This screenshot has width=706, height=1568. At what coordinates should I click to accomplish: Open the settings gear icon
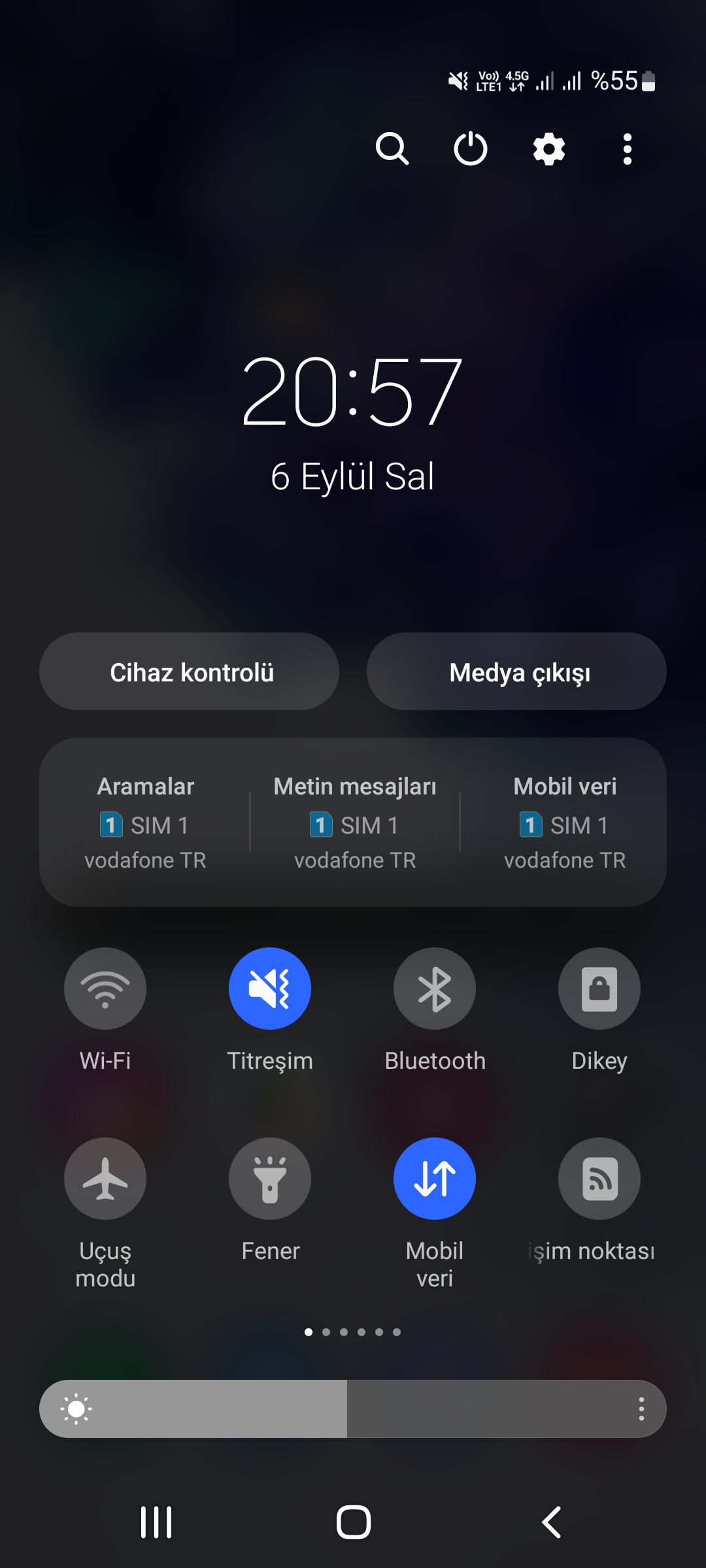point(549,149)
